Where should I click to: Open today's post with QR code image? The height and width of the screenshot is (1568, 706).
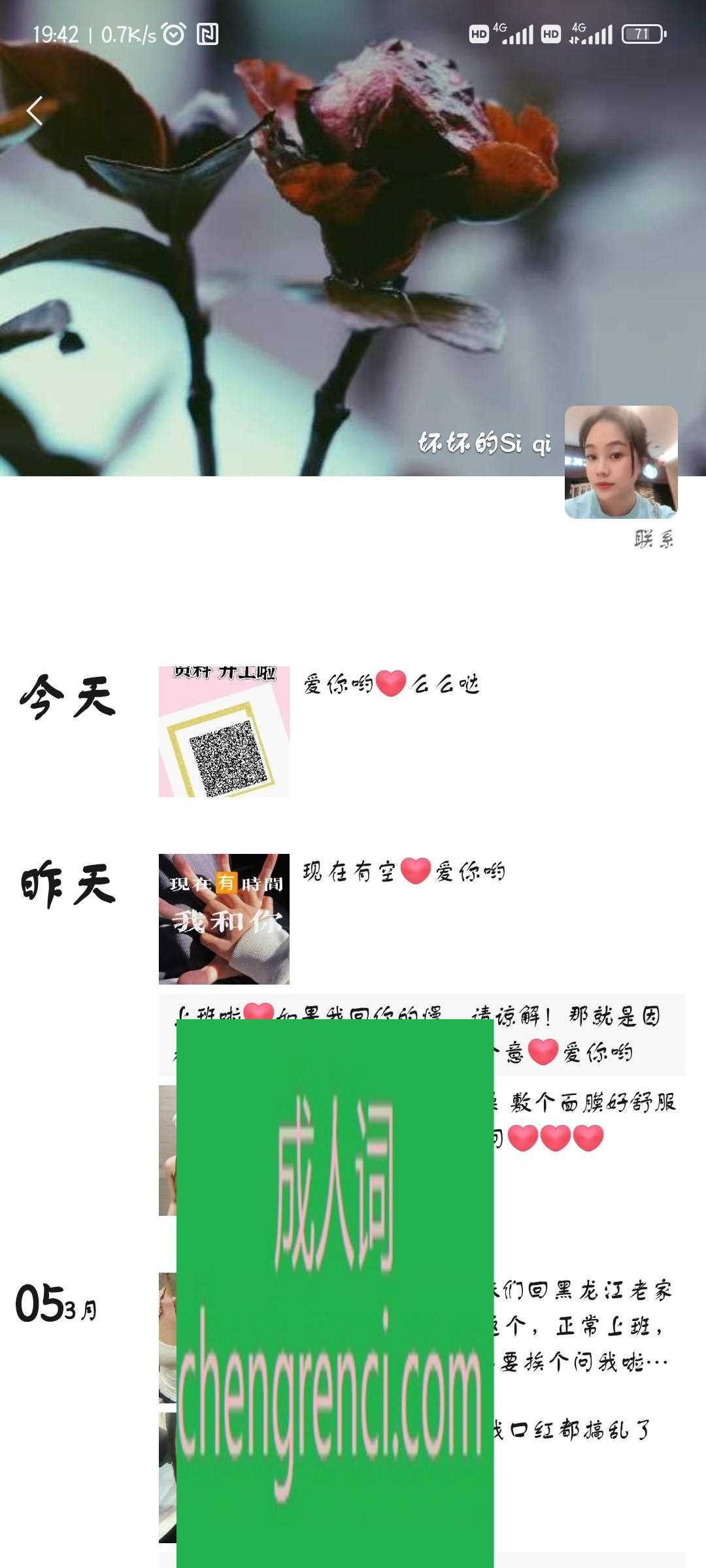tap(224, 732)
